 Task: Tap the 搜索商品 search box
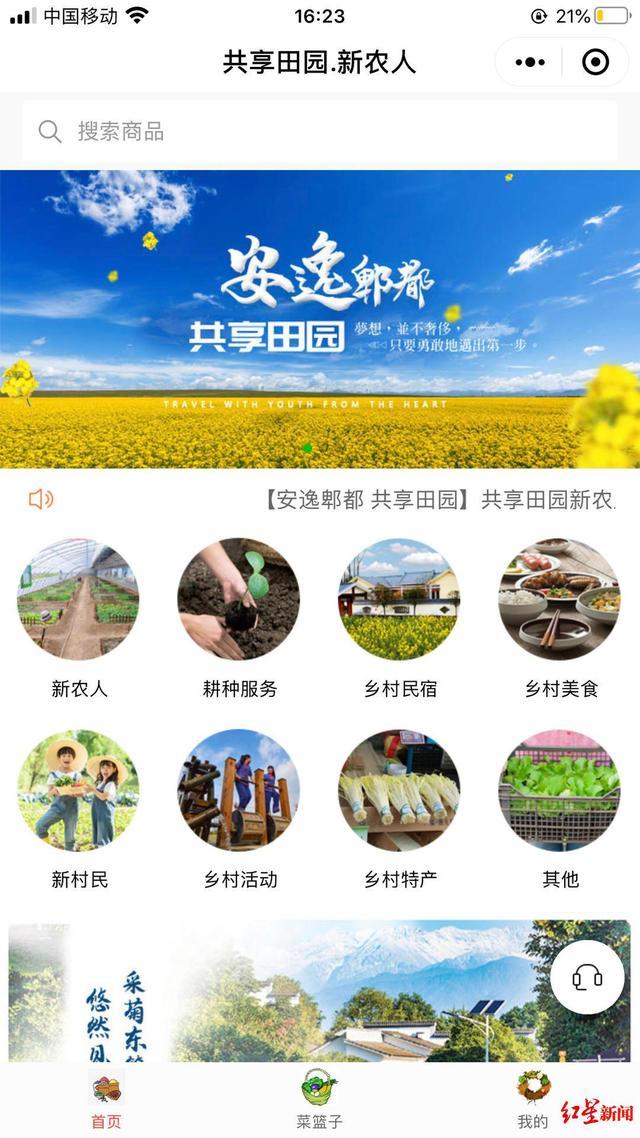[x=320, y=131]
